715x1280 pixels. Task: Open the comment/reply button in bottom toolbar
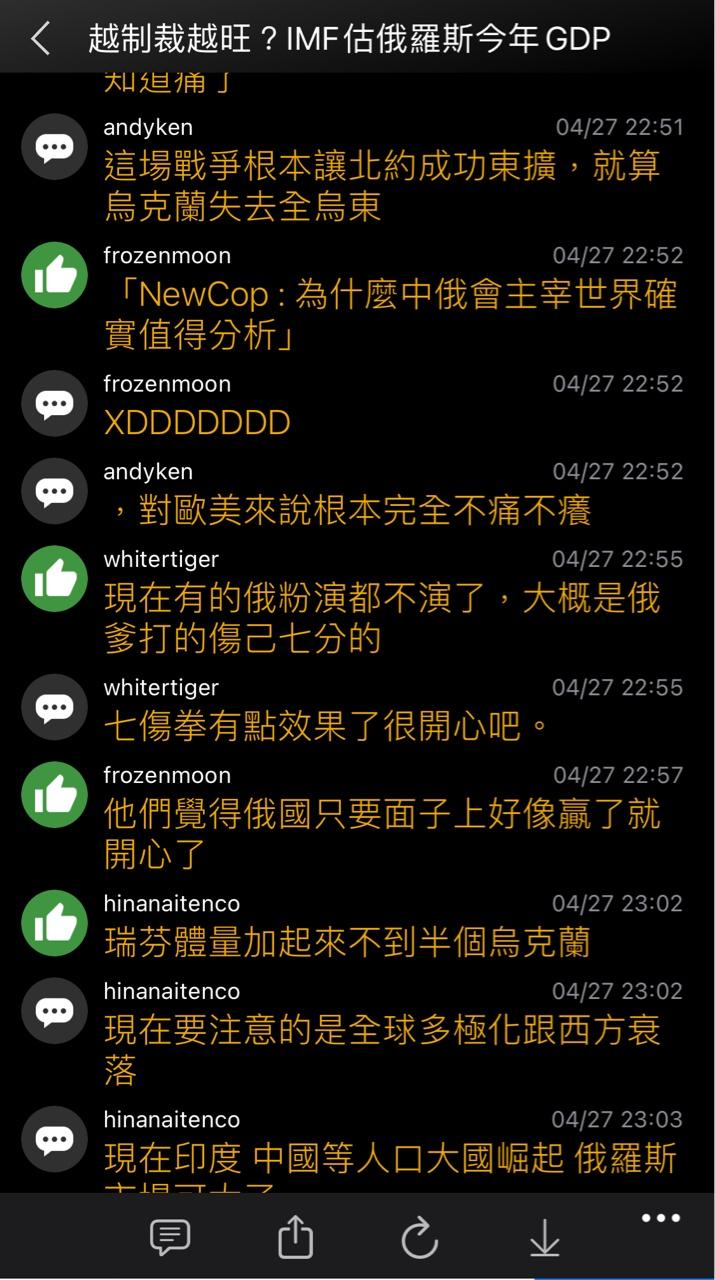tap(170, 1238)
